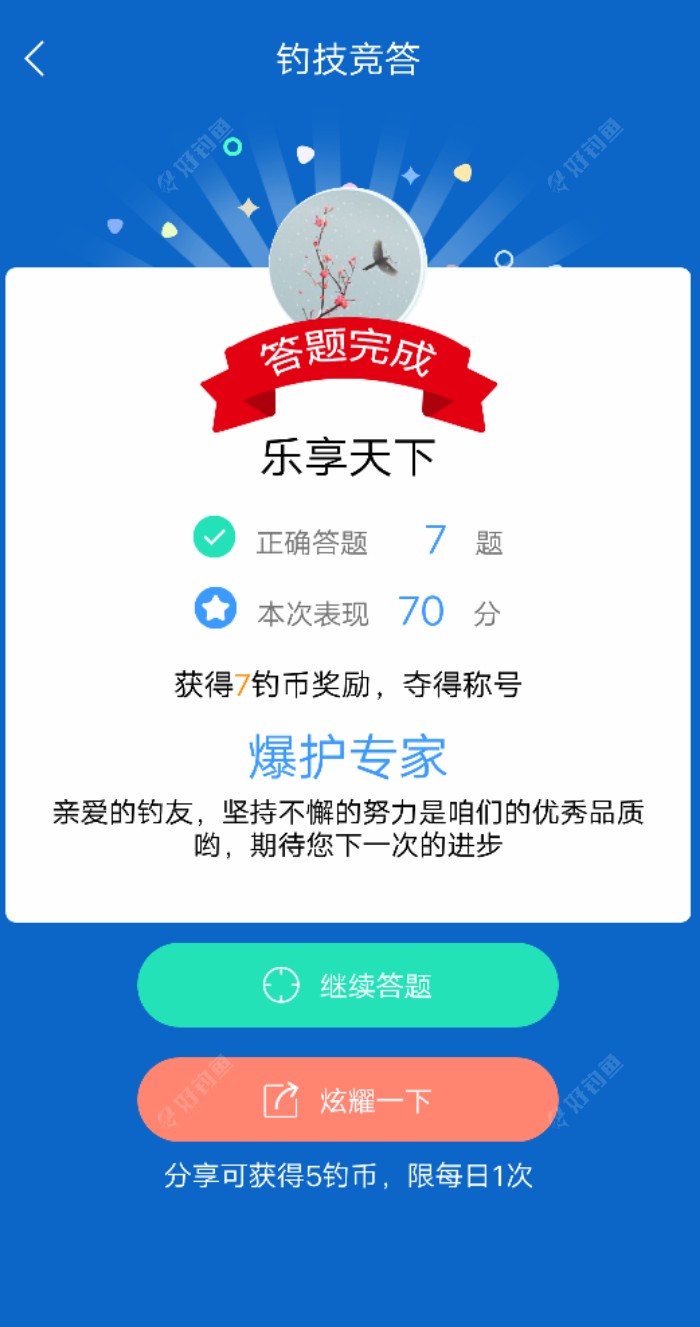The width and height of the screenshot is (700, 1327).
Task: Go back from the 钓技竞答 screen
Action: point(35,59)
